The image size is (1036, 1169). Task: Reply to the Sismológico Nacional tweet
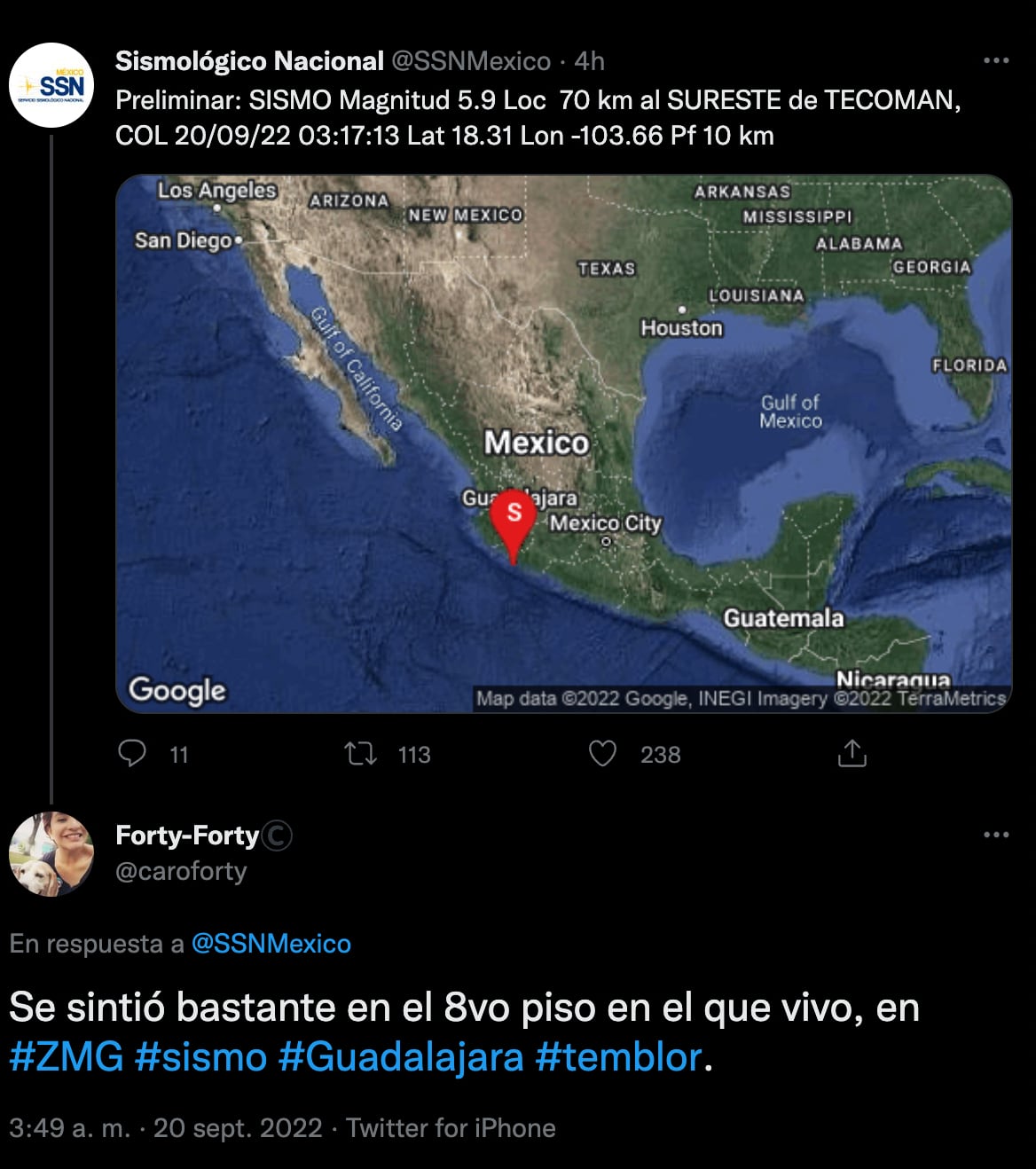pyautogui.click(x=133, y=754)
